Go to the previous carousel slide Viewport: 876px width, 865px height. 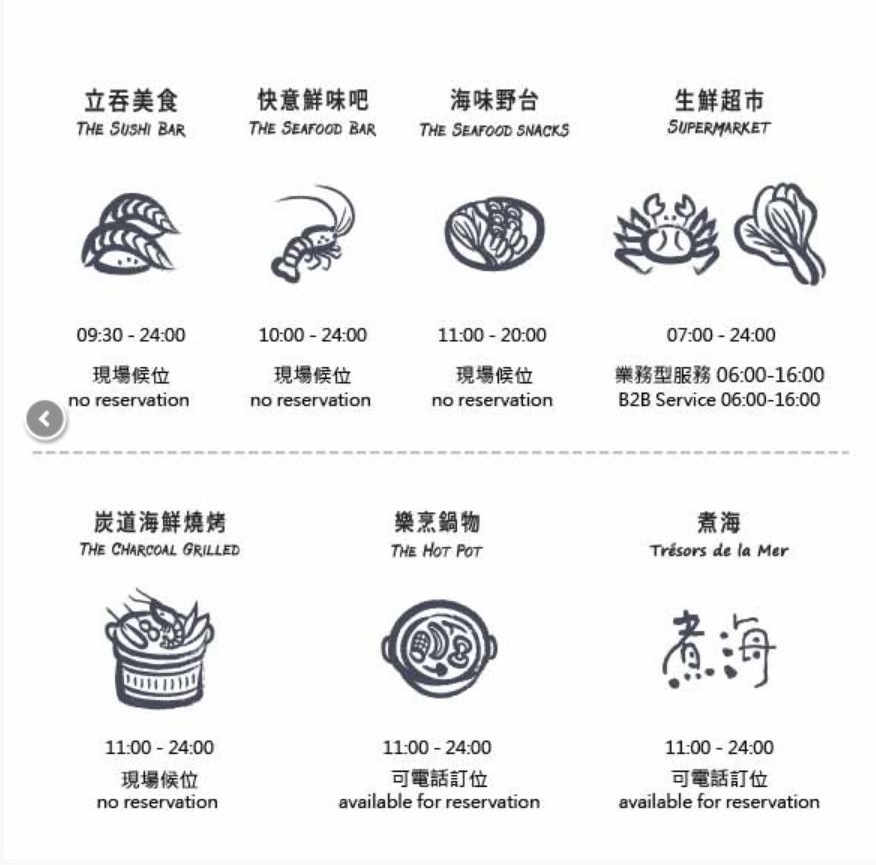coord(45,420)
